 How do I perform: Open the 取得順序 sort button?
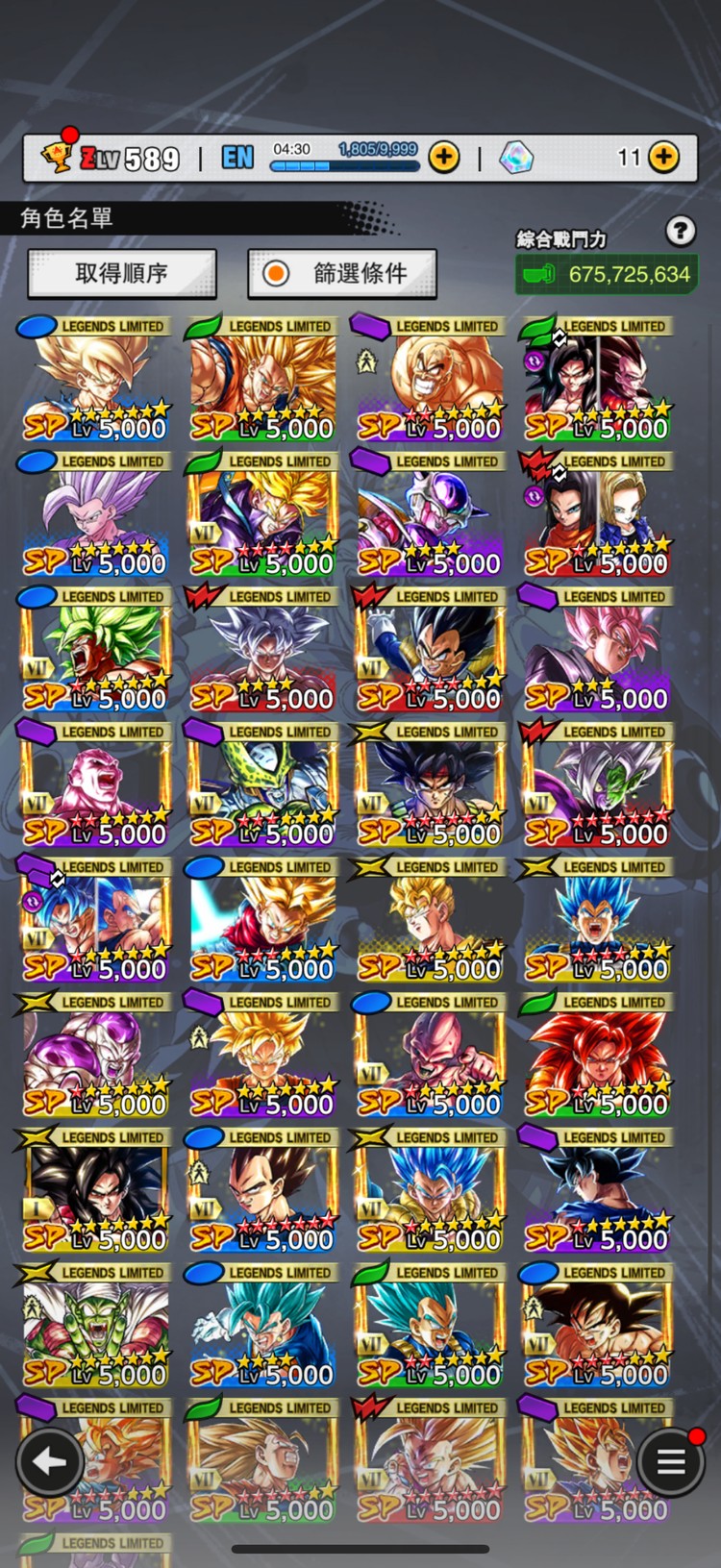click(122, 274)
